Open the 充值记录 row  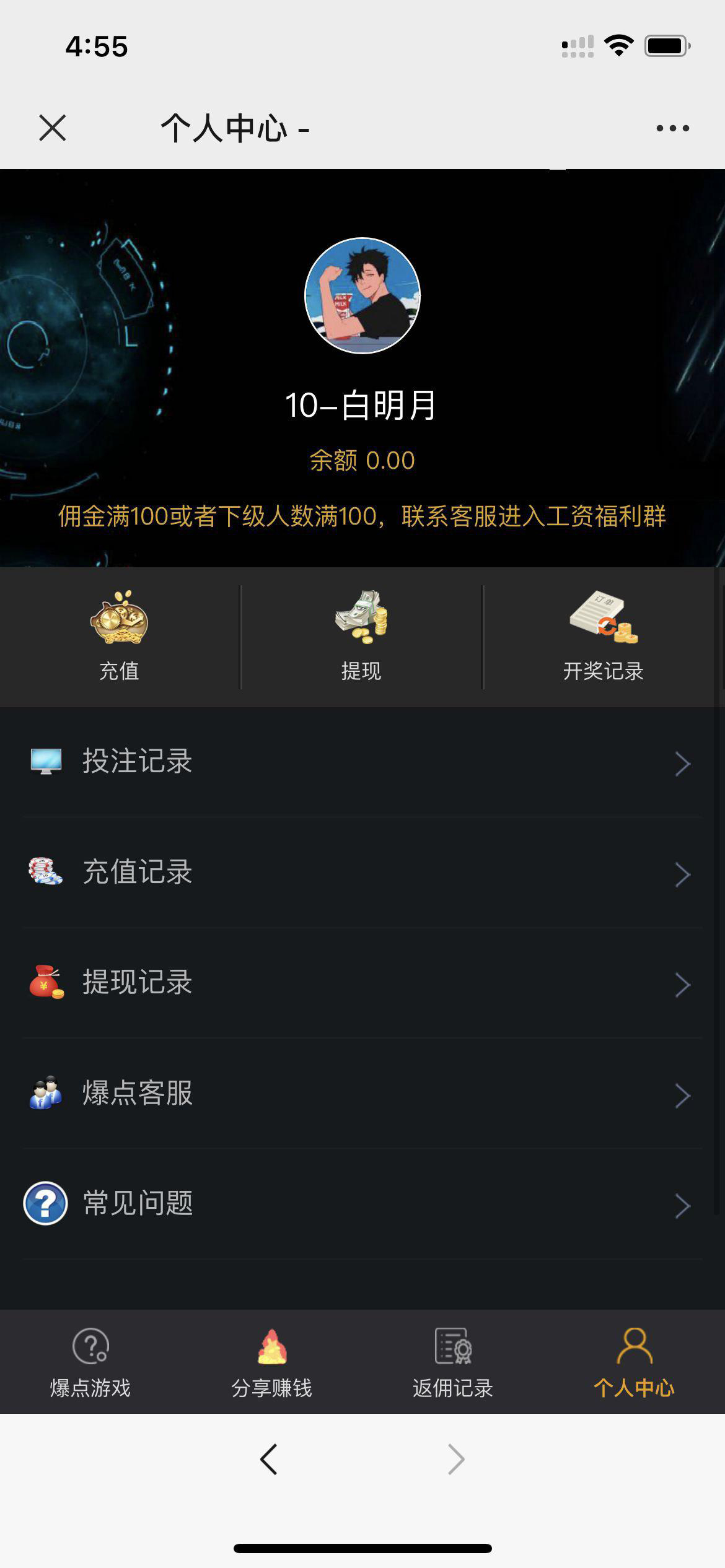coord(362,872)
